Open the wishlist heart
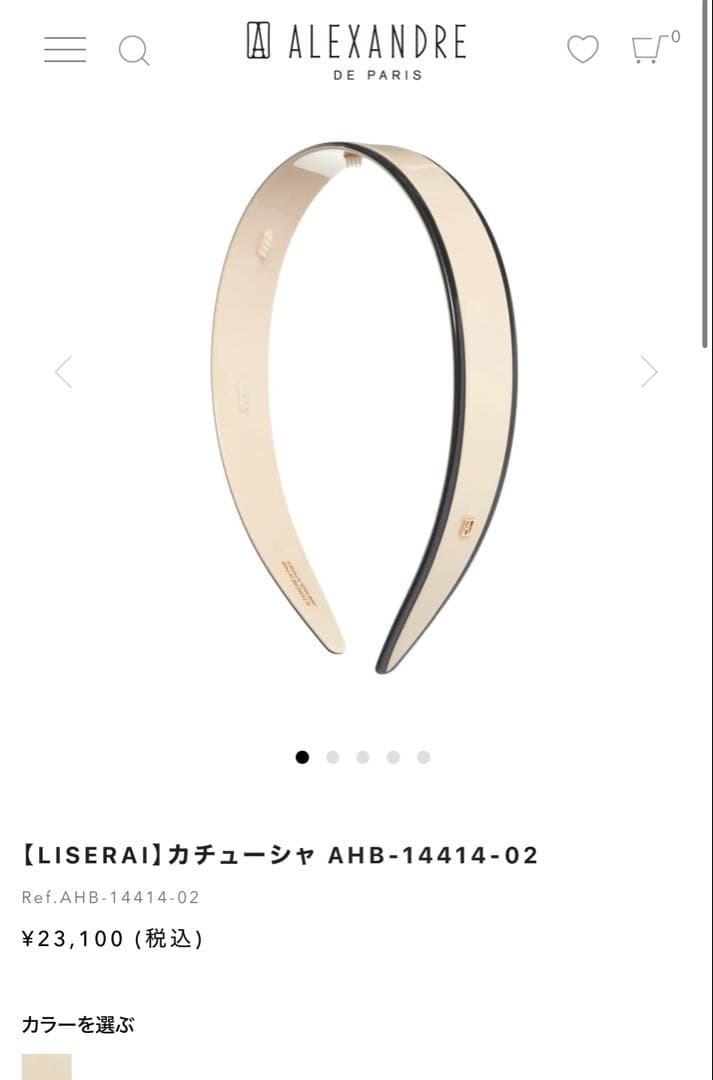The width and height of the screenshot is (713, 1080). point(582,49)
